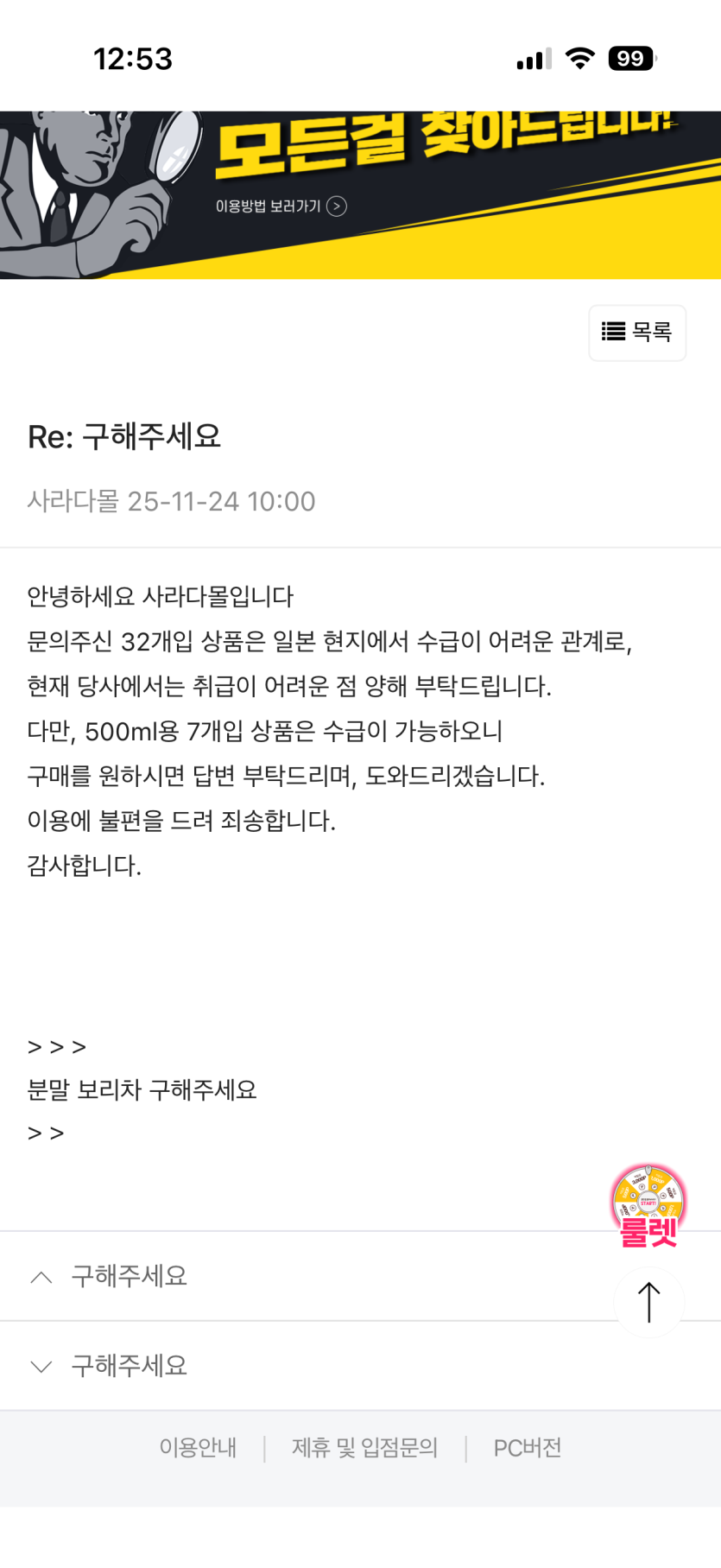Open the 룰렛 roulette event icon
Screen dimensions: 721x1568
tap(648, 1204)
